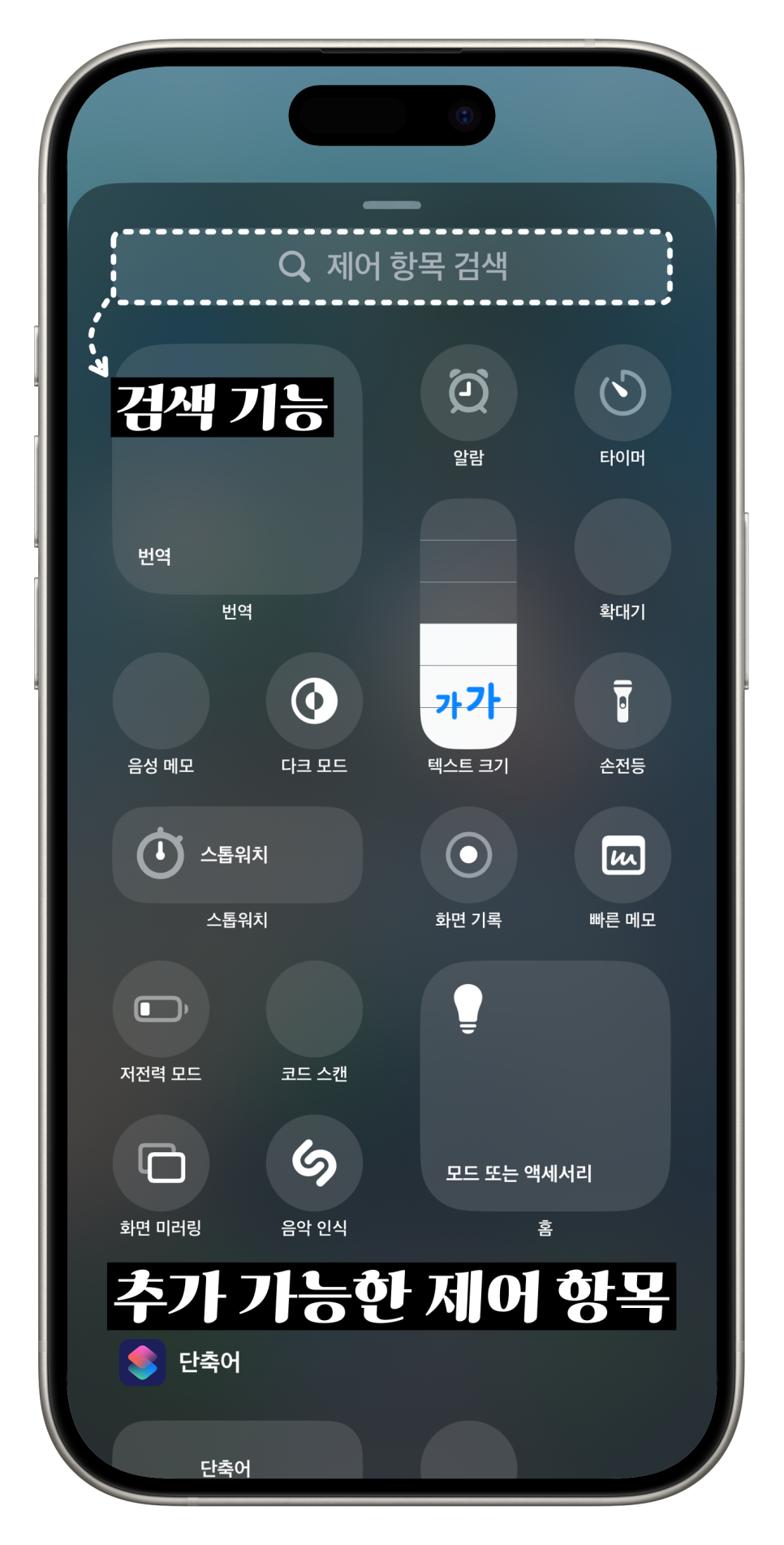Tap the 제어 항목 검색 search field
Screen dimensions: 784x1545
coord(392,266)
